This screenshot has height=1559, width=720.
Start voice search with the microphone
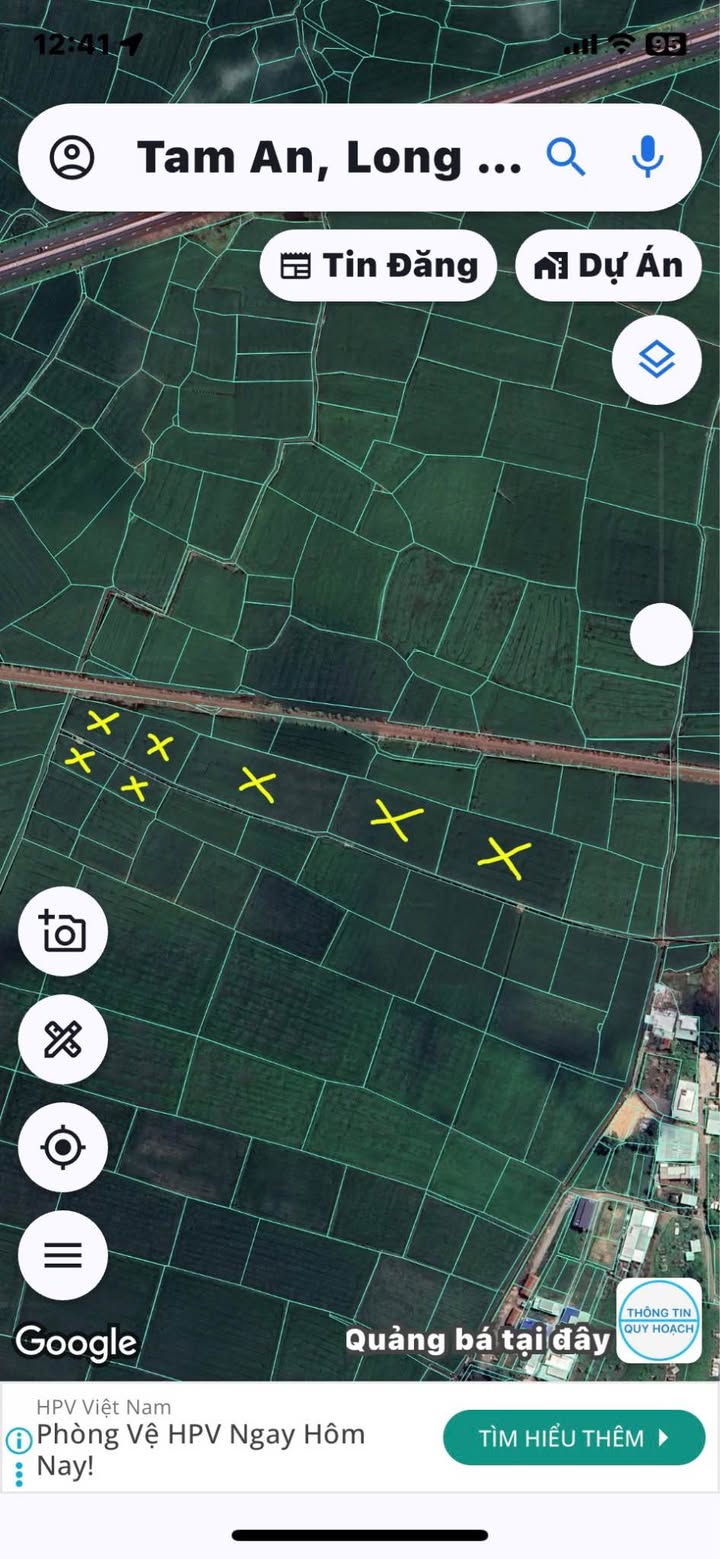[648, 157]
